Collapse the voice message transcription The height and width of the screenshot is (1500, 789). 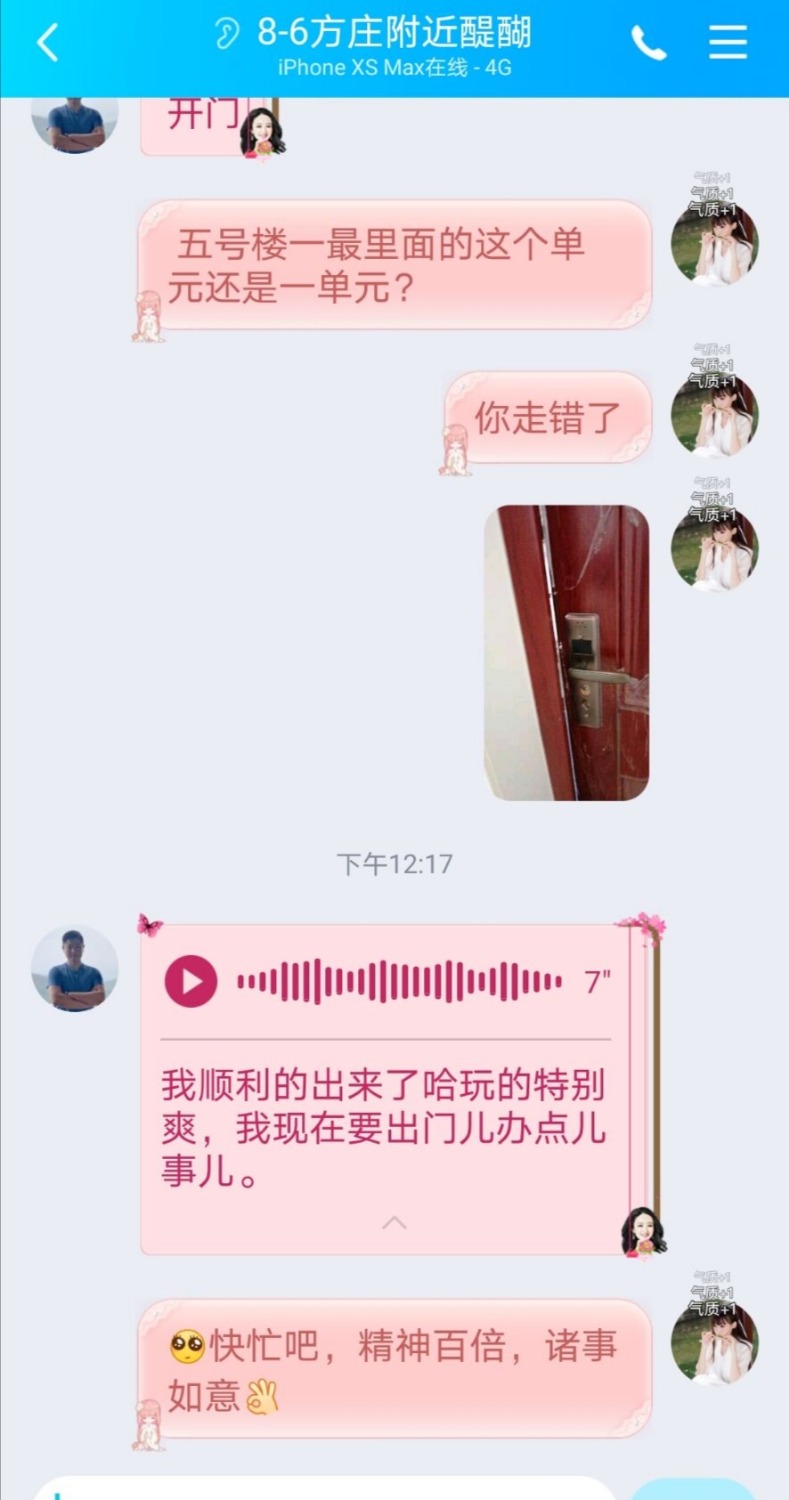coord(395,1222)
